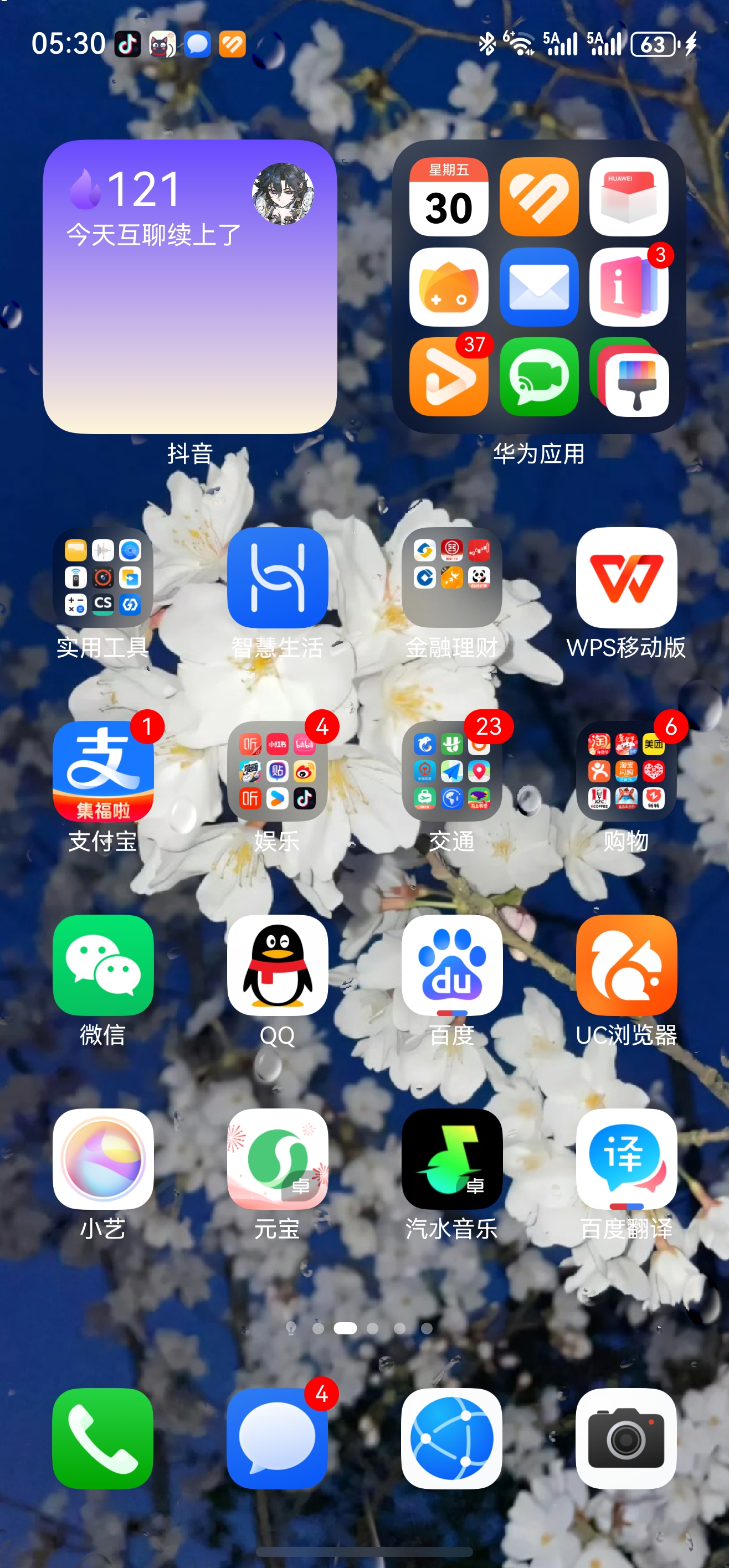Open 支付宝 app
Viewport: 729px width, 1568px height.
(103, 771)
